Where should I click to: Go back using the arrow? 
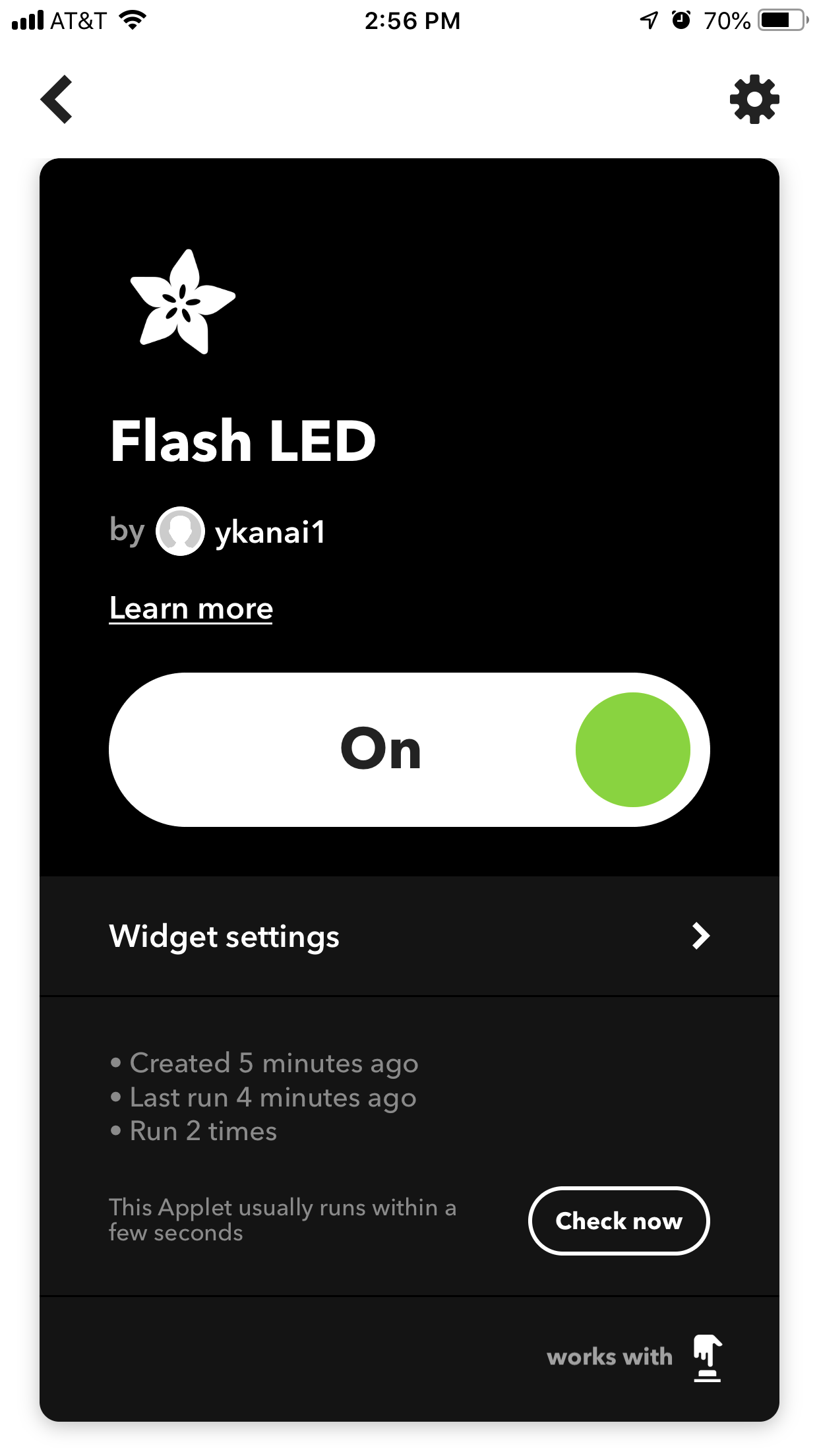click(57, 100)
